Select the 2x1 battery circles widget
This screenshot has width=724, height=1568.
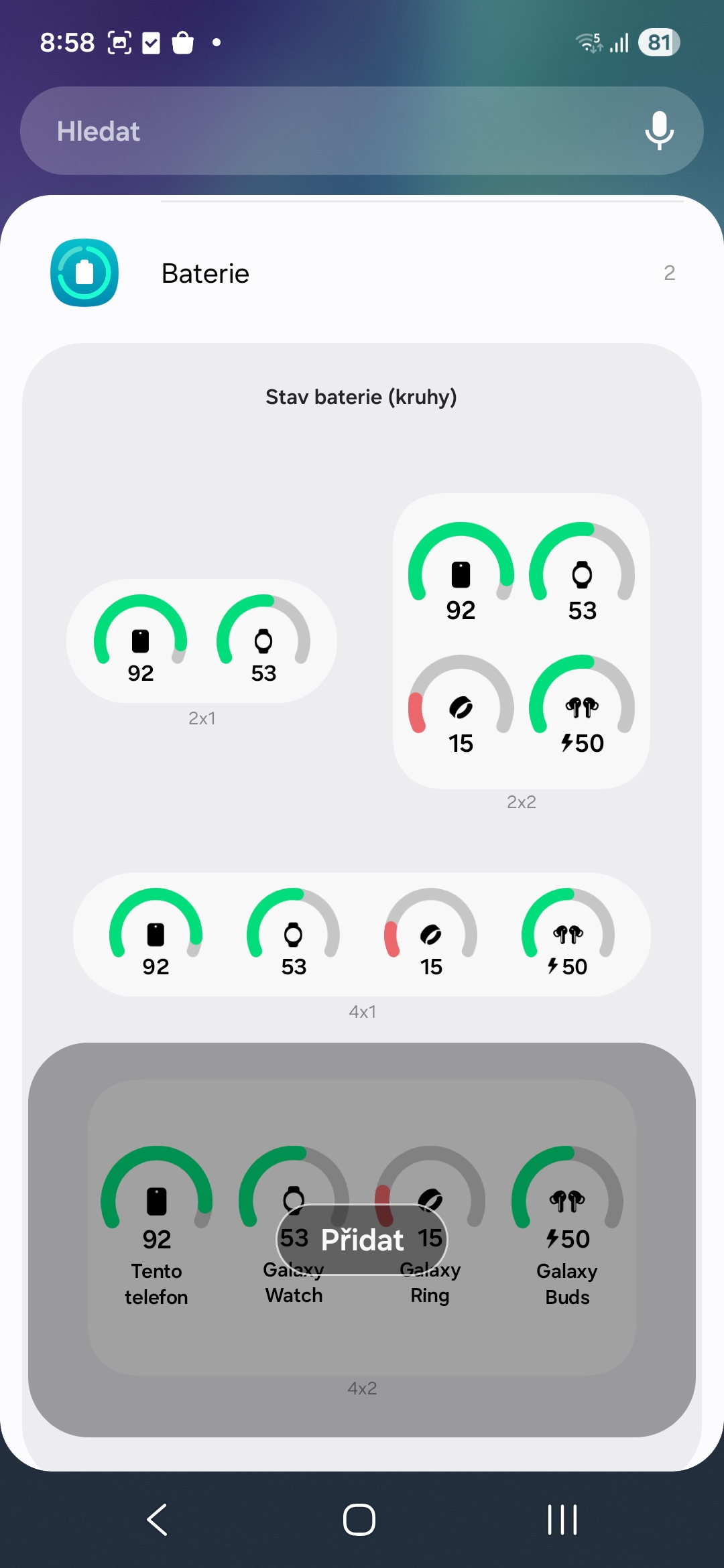click(202, 641)
